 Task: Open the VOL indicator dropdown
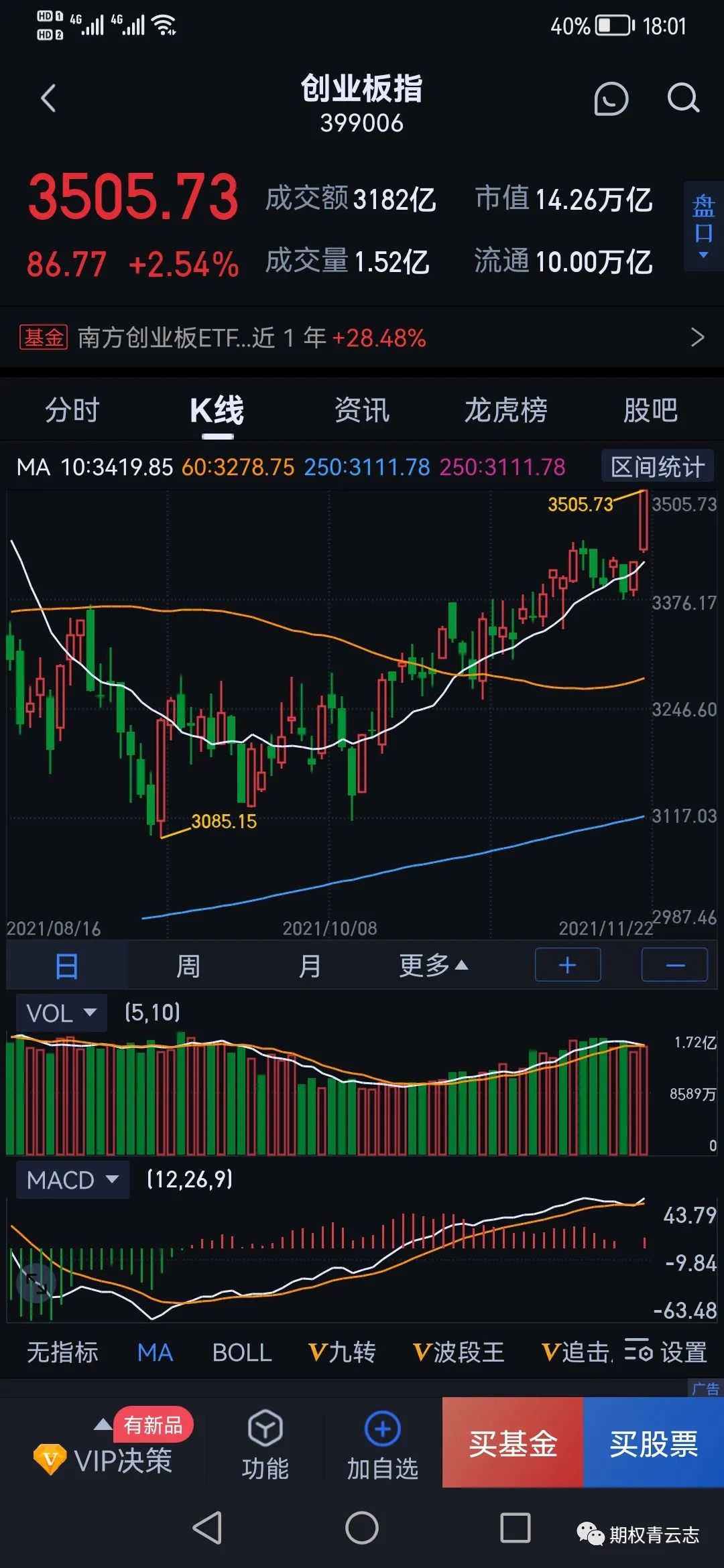tap(62, 1012)
